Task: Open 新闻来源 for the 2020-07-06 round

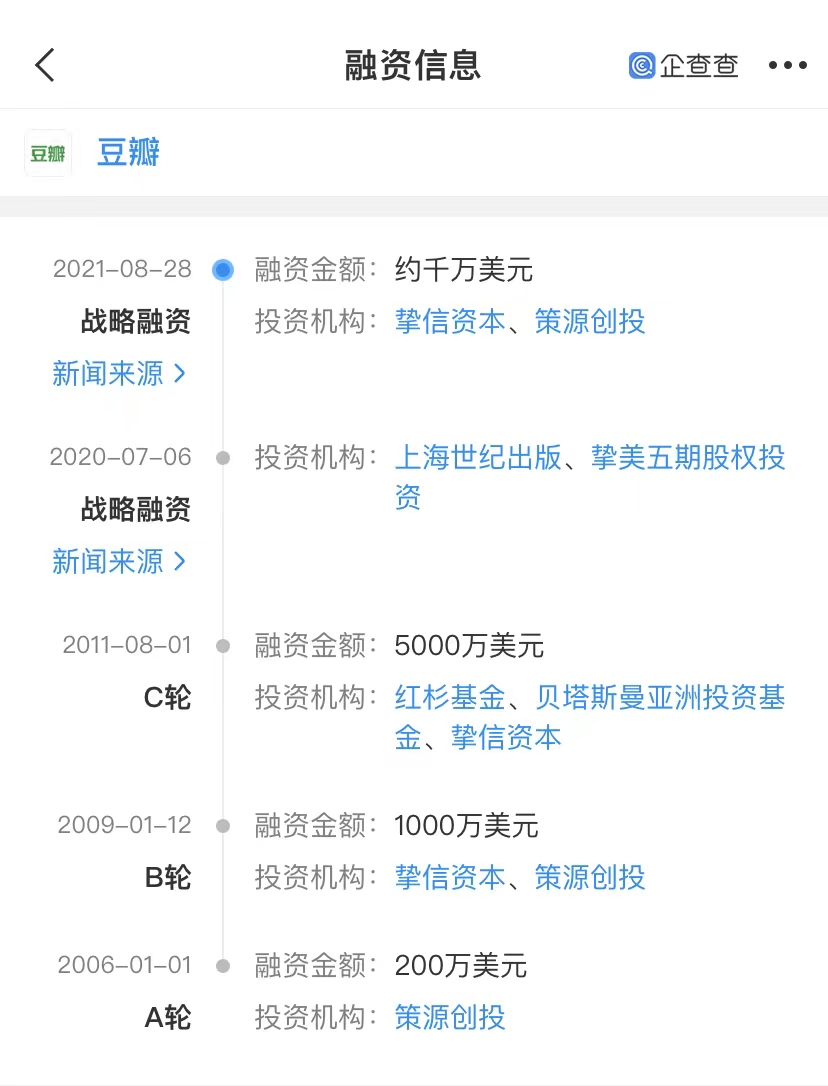Action: click(x=118, y=562)
